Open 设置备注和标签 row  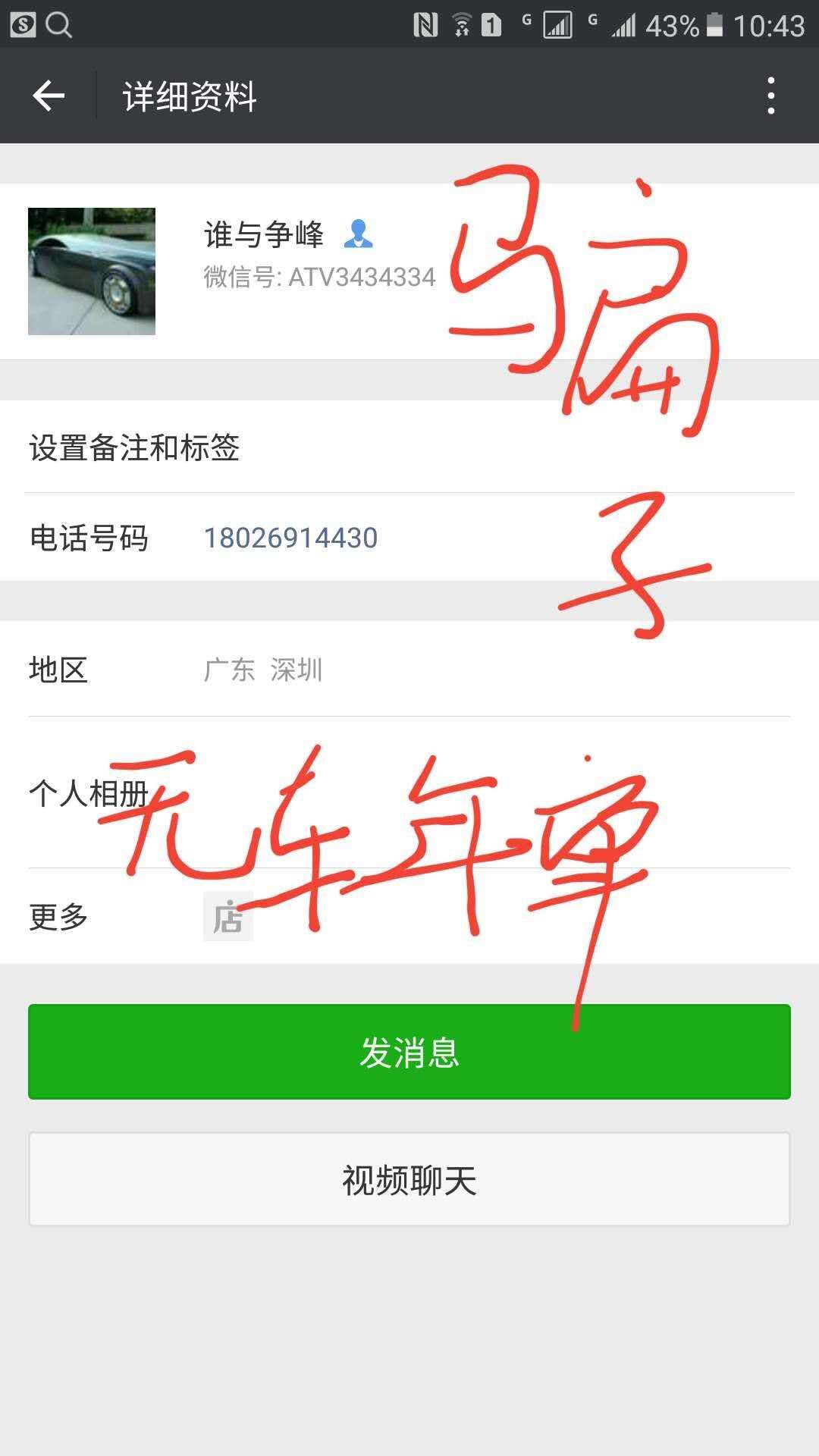[x=409, y=447]
